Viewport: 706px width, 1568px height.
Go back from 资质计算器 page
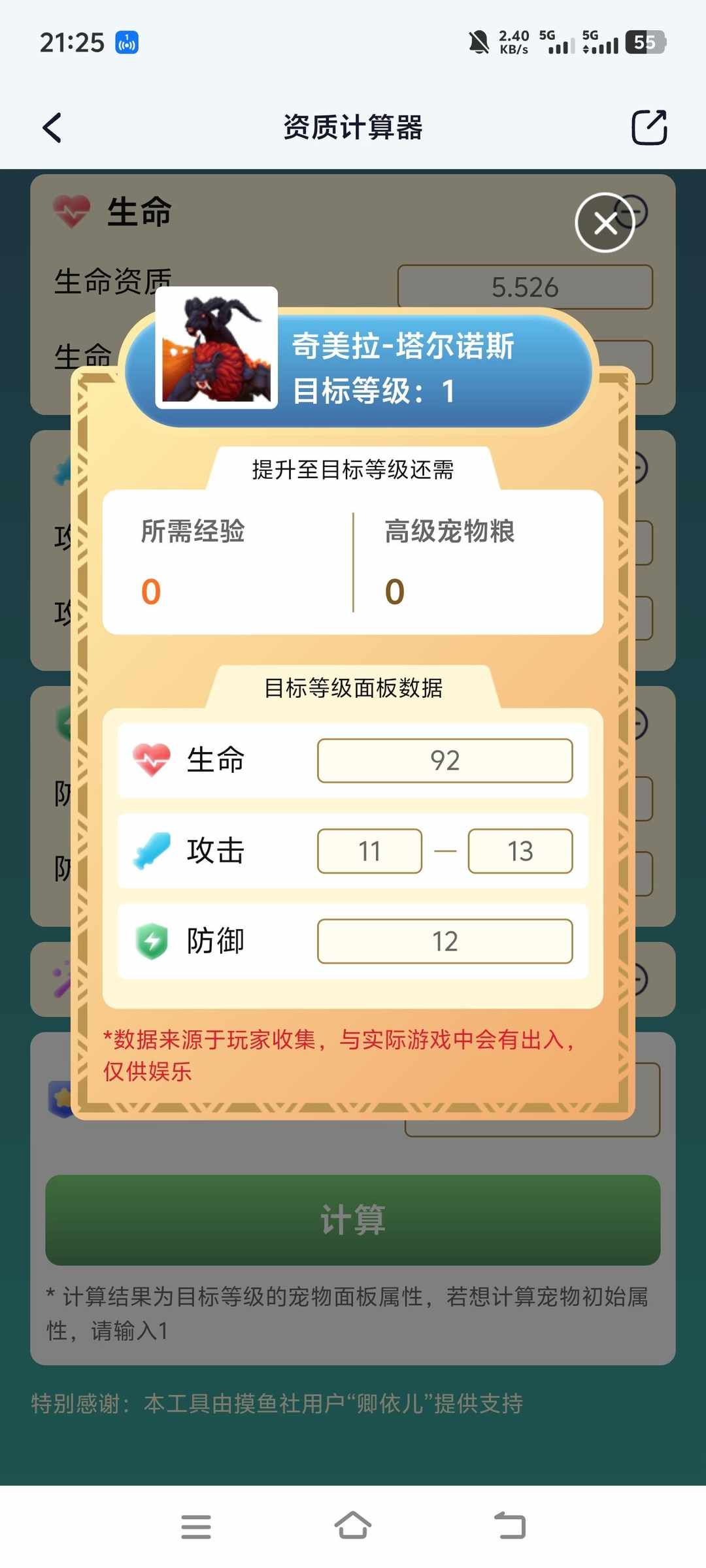coord(52,127)
